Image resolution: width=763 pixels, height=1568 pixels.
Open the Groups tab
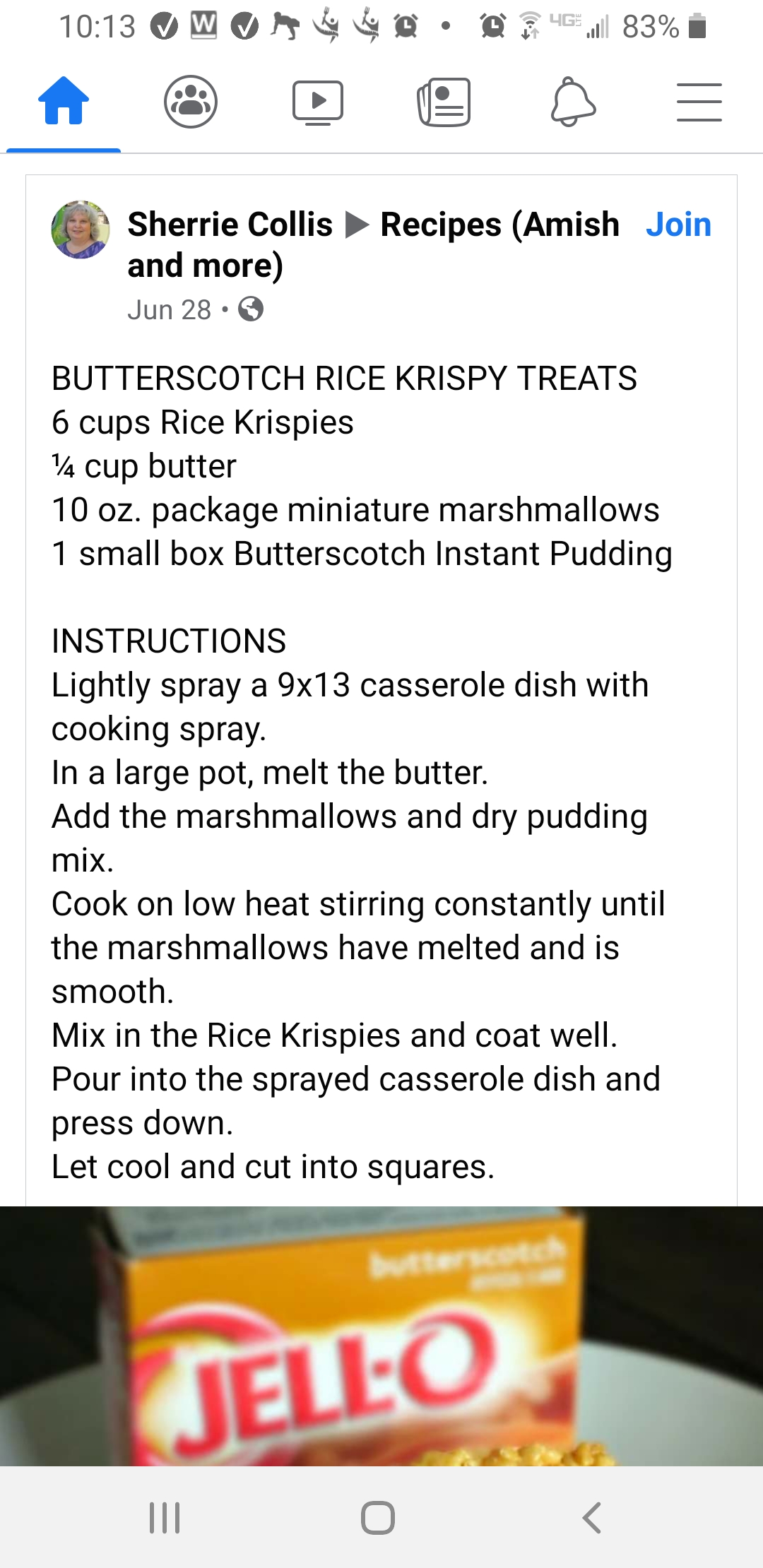click(x=191, y=102)
